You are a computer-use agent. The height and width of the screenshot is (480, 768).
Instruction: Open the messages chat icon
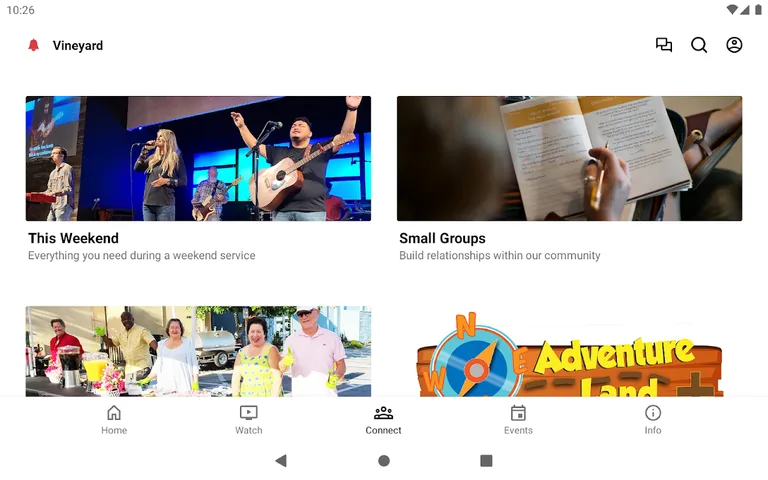(664, 45)
